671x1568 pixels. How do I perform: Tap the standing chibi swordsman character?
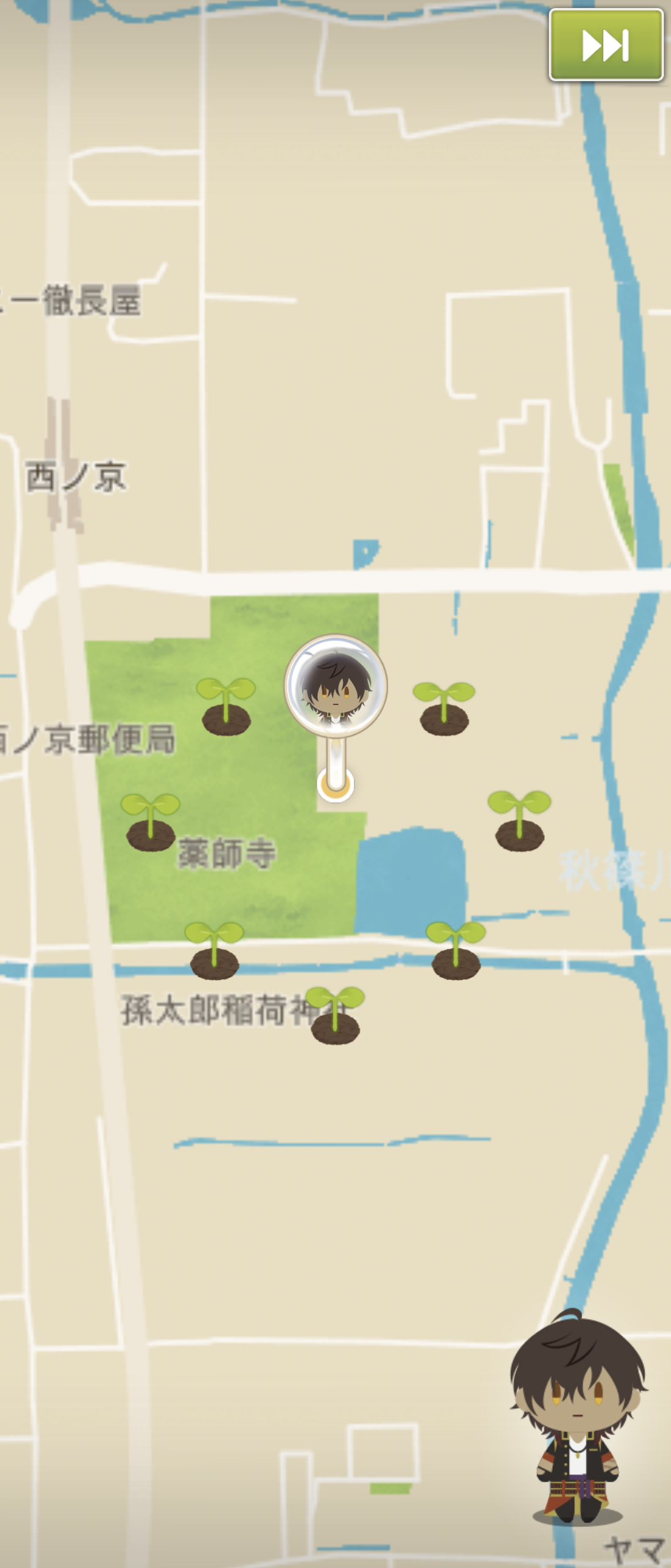577,1419
